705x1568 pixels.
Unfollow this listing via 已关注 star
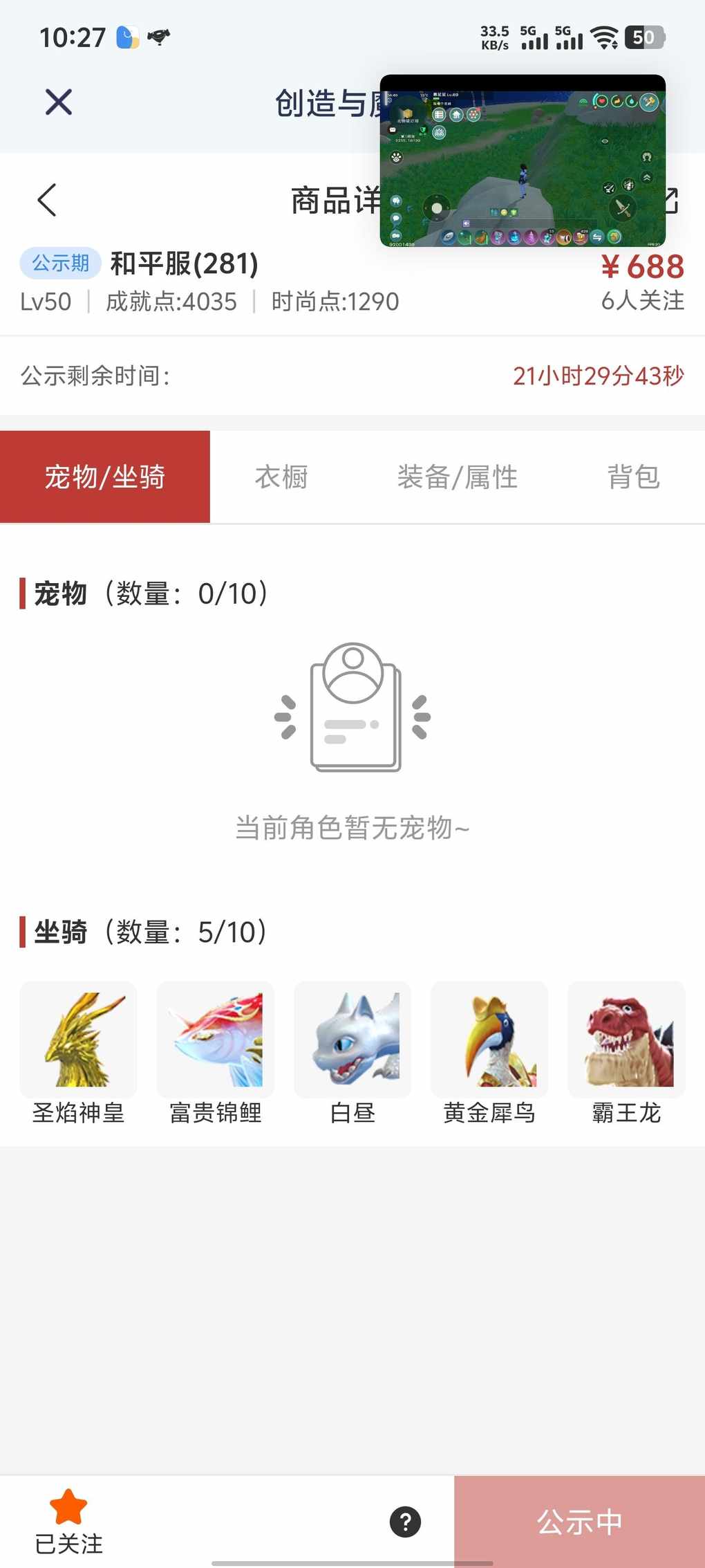(x=68, y=1521)
